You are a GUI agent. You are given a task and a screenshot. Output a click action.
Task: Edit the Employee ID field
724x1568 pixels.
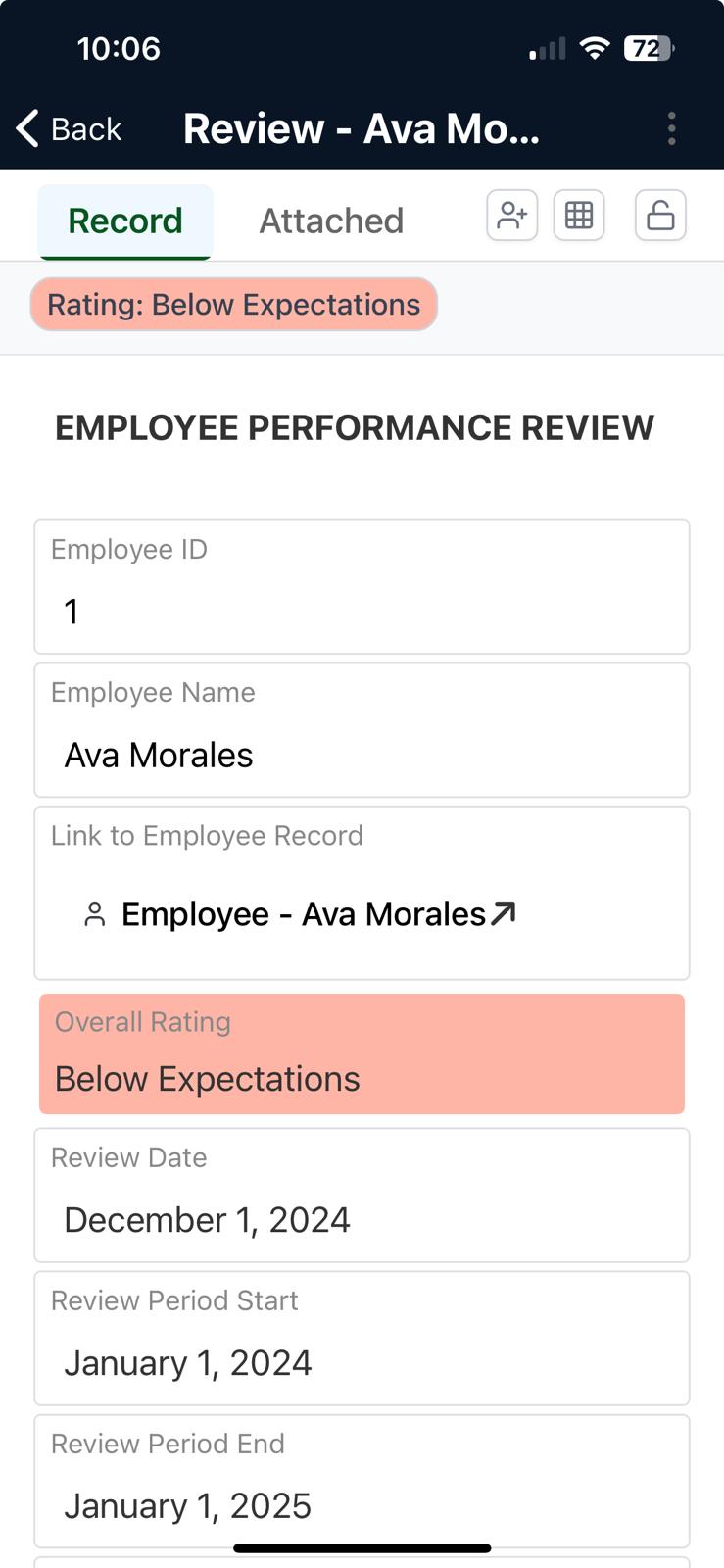pos(362,612)
